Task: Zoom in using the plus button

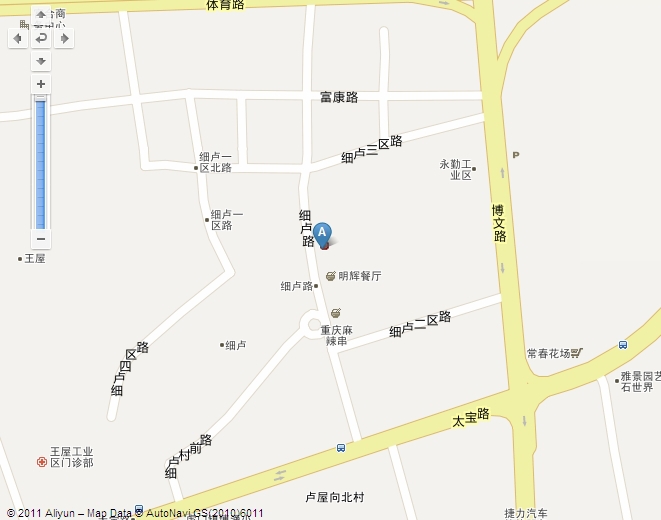Action: coord(41,84)
